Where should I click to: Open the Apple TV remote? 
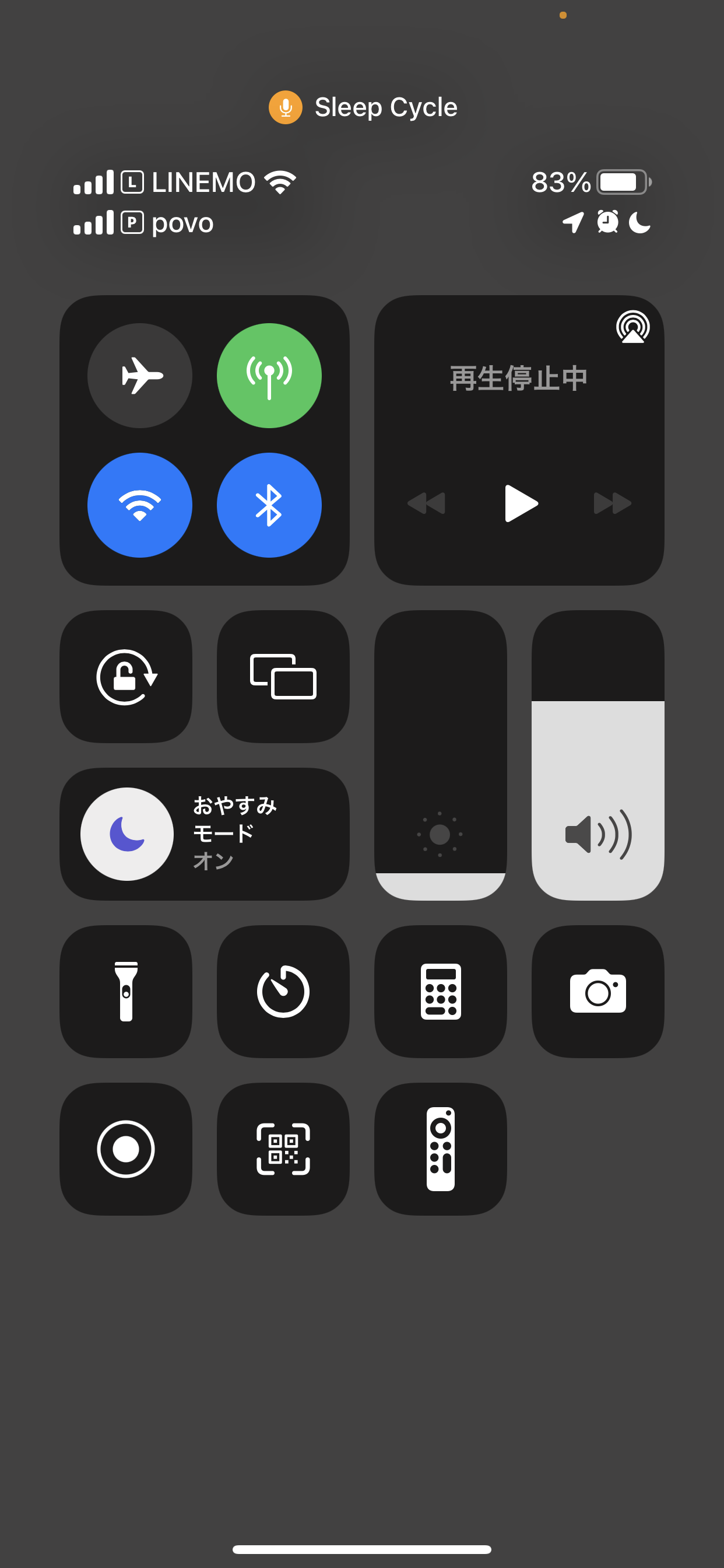[x=441, y=1149]
